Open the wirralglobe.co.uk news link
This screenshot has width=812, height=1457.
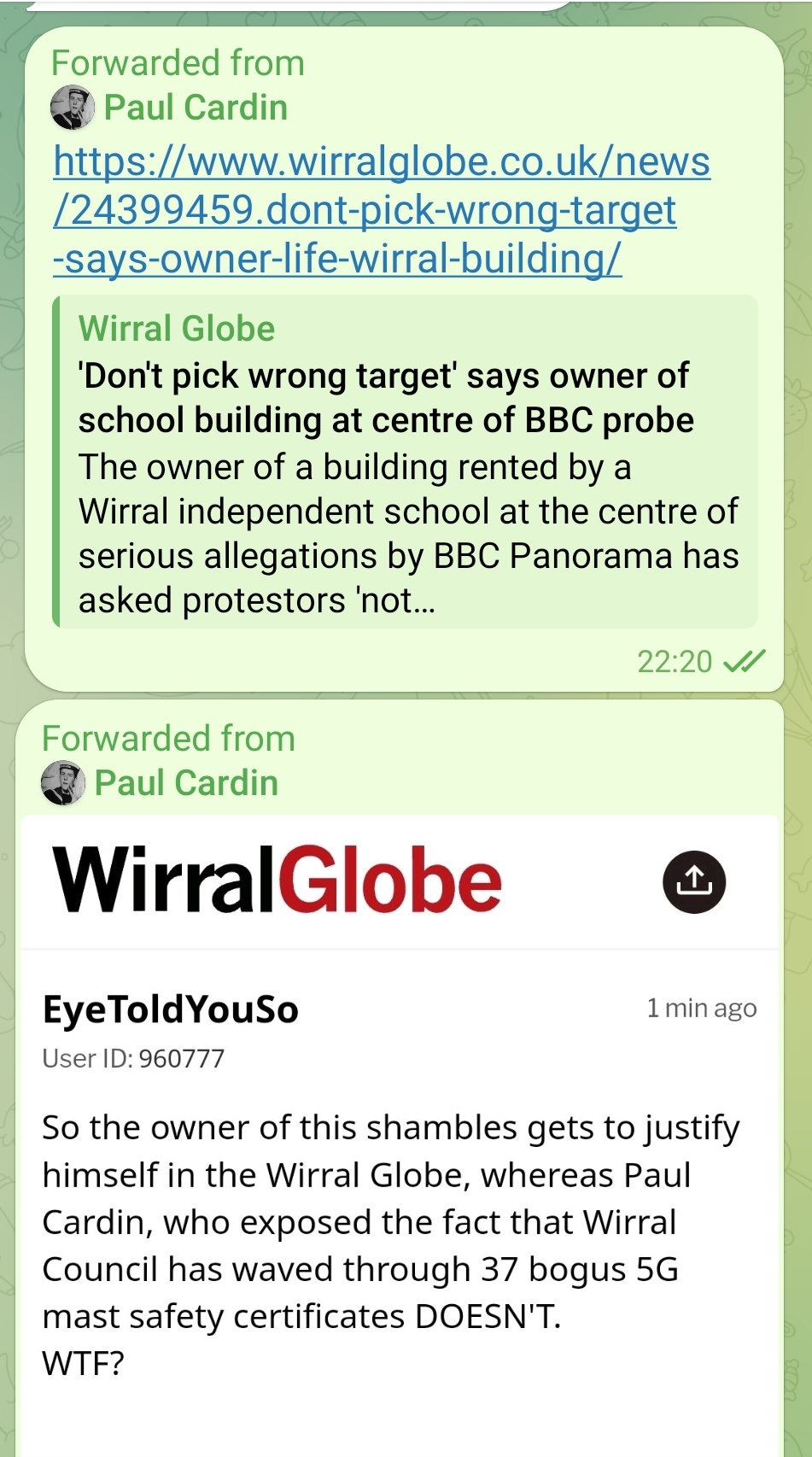(x=381, y=209)
